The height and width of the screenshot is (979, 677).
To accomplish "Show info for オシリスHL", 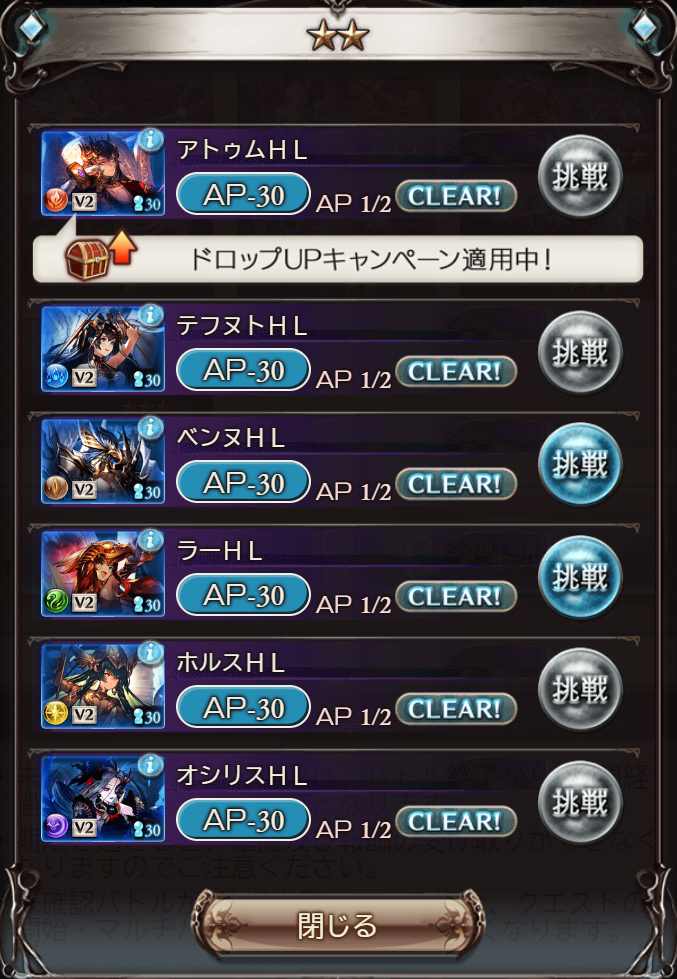I will (149, 766).
